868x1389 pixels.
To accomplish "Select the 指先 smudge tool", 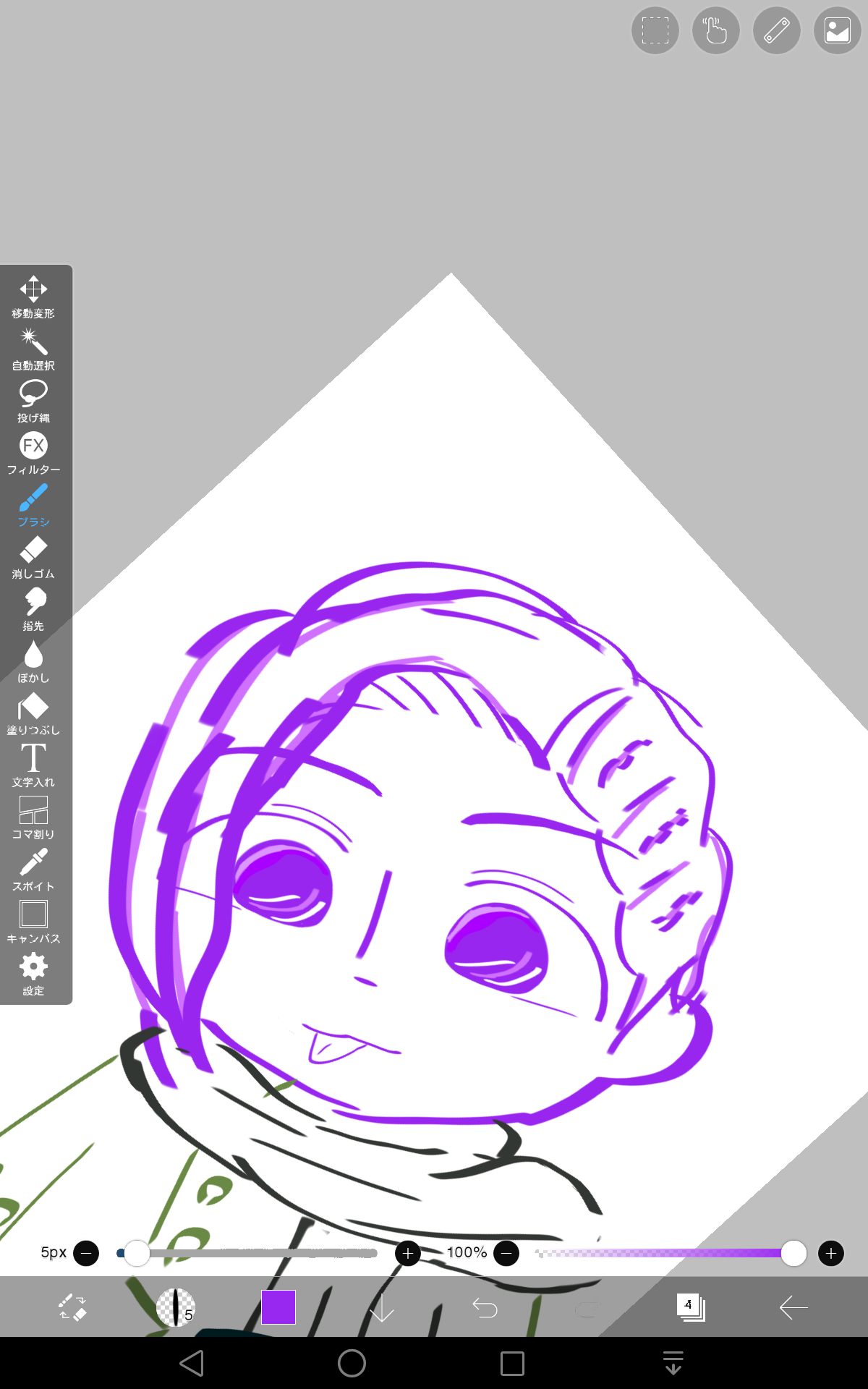I will (33, 608).
